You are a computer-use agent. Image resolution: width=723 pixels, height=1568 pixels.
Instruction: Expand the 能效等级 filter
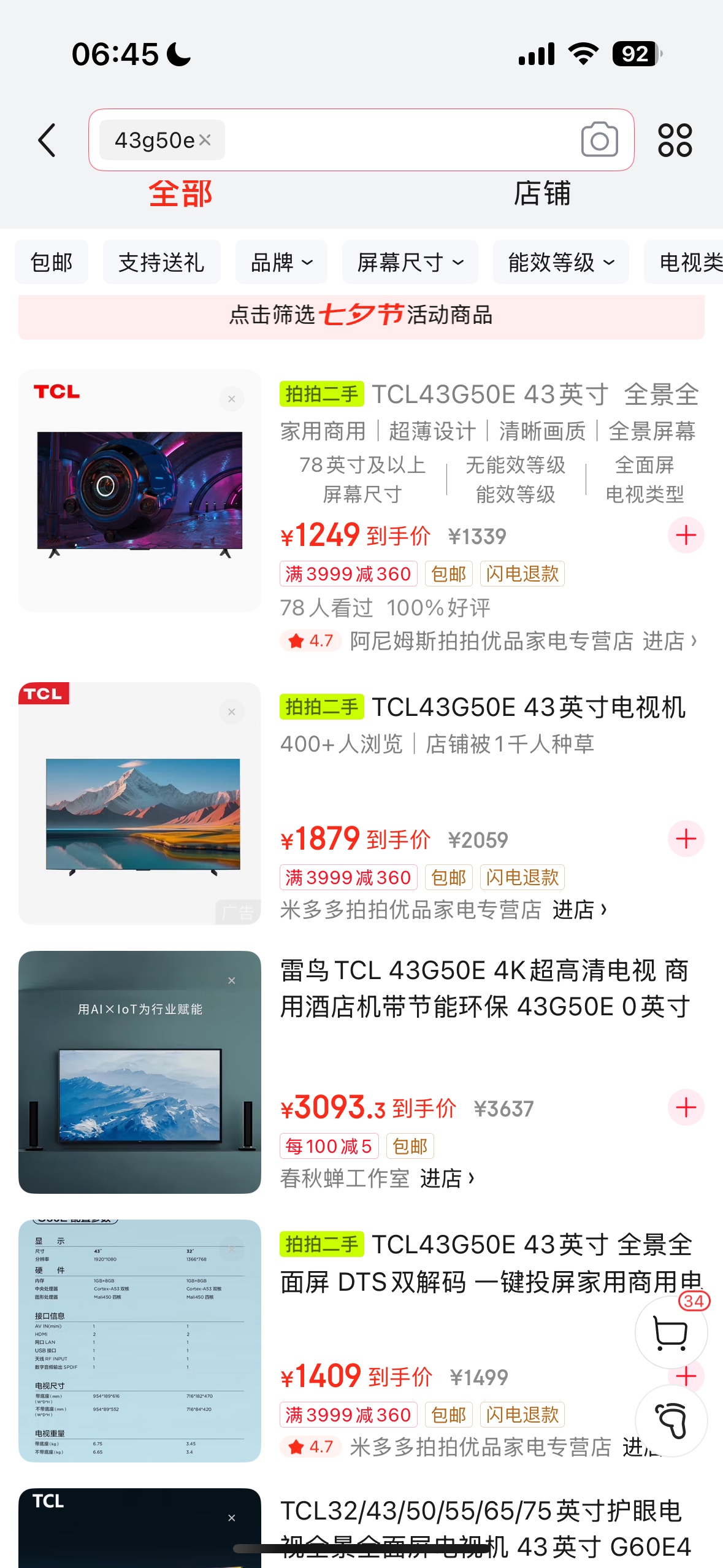560,263
